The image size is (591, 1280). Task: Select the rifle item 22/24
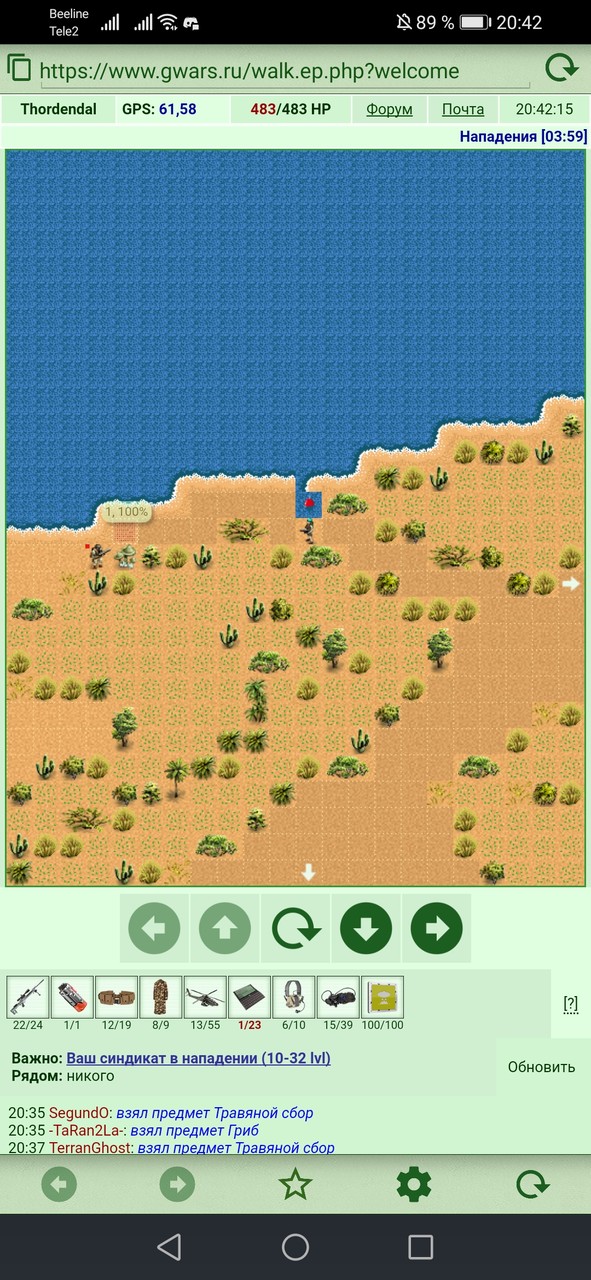point(28,997)
